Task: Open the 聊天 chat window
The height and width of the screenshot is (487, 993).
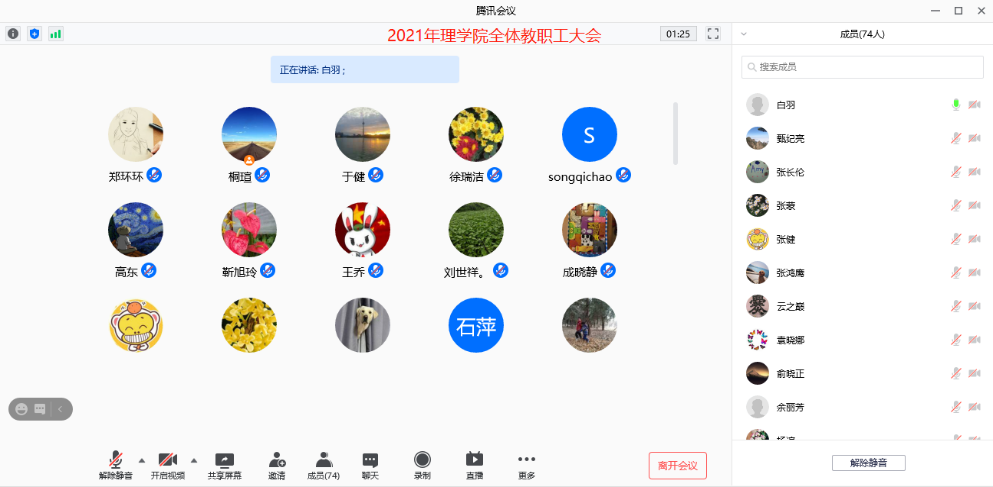Action: (370, 464)
